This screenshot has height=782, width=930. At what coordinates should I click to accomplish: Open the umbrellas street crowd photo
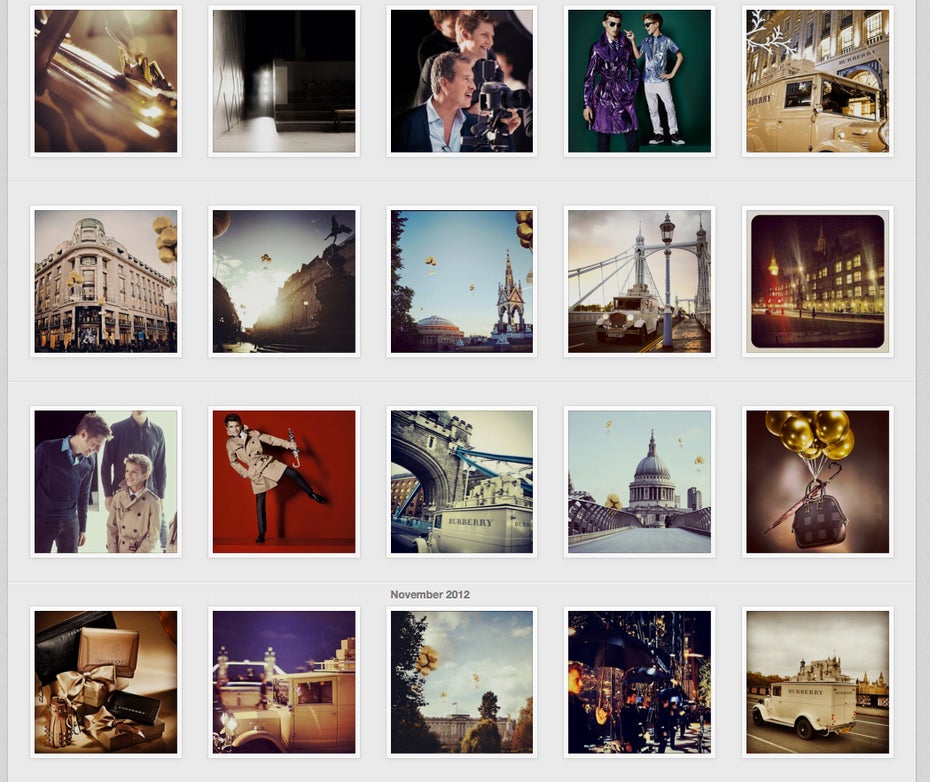[x=639, y=682]
